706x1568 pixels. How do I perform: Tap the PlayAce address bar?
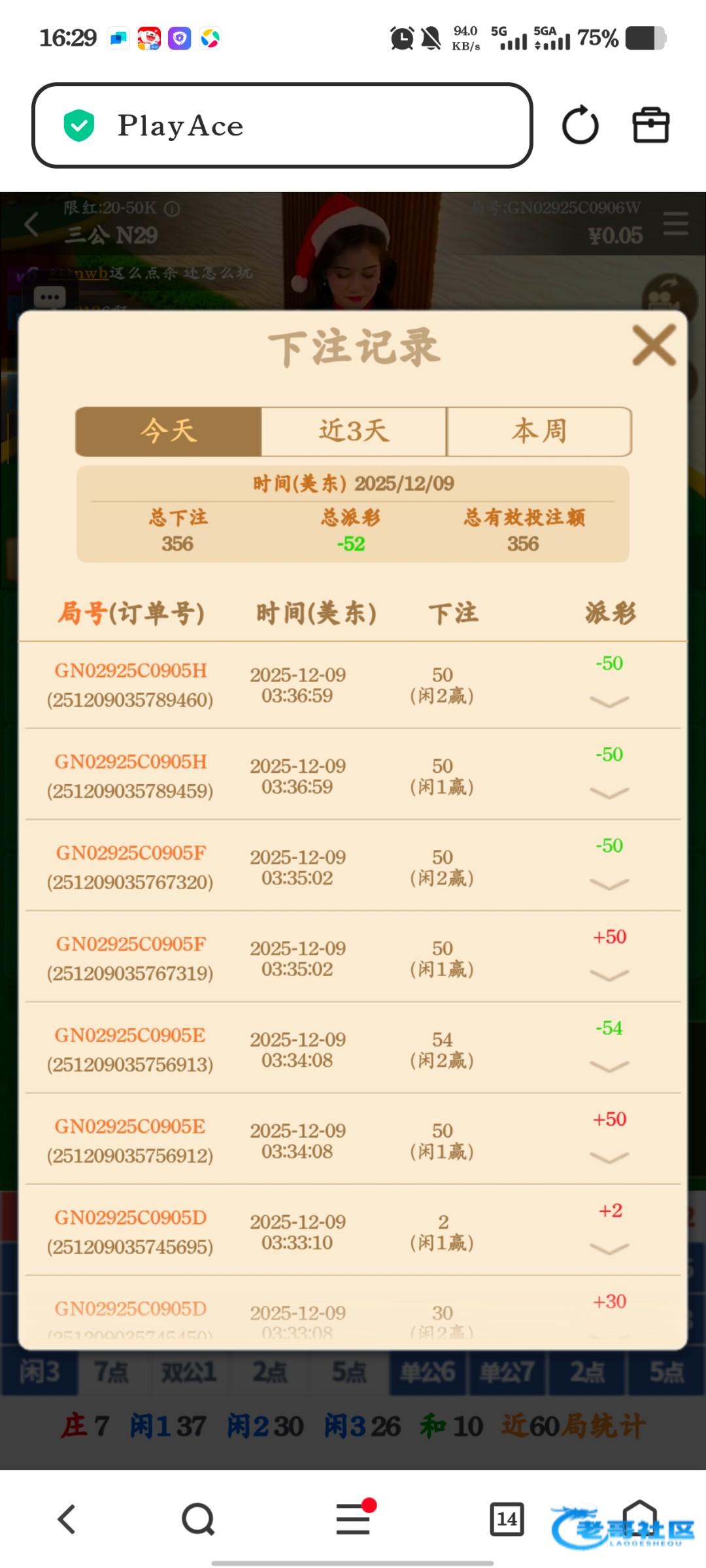282,125
